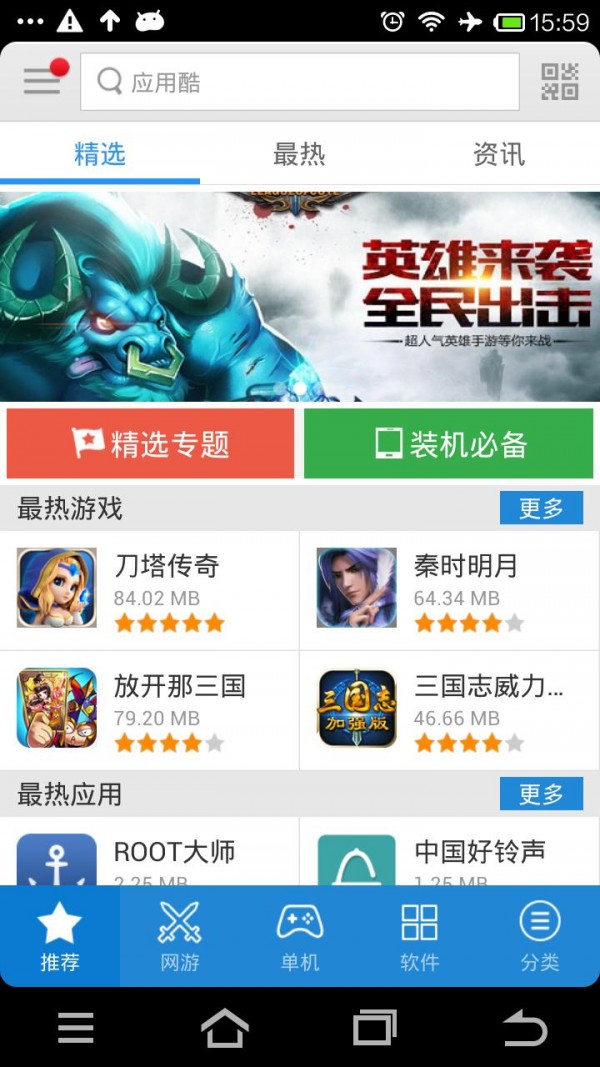The height and width of the screenshot is (1067, 600).
Task: Open 精选专题 featured topics
Action: point(151,443)
